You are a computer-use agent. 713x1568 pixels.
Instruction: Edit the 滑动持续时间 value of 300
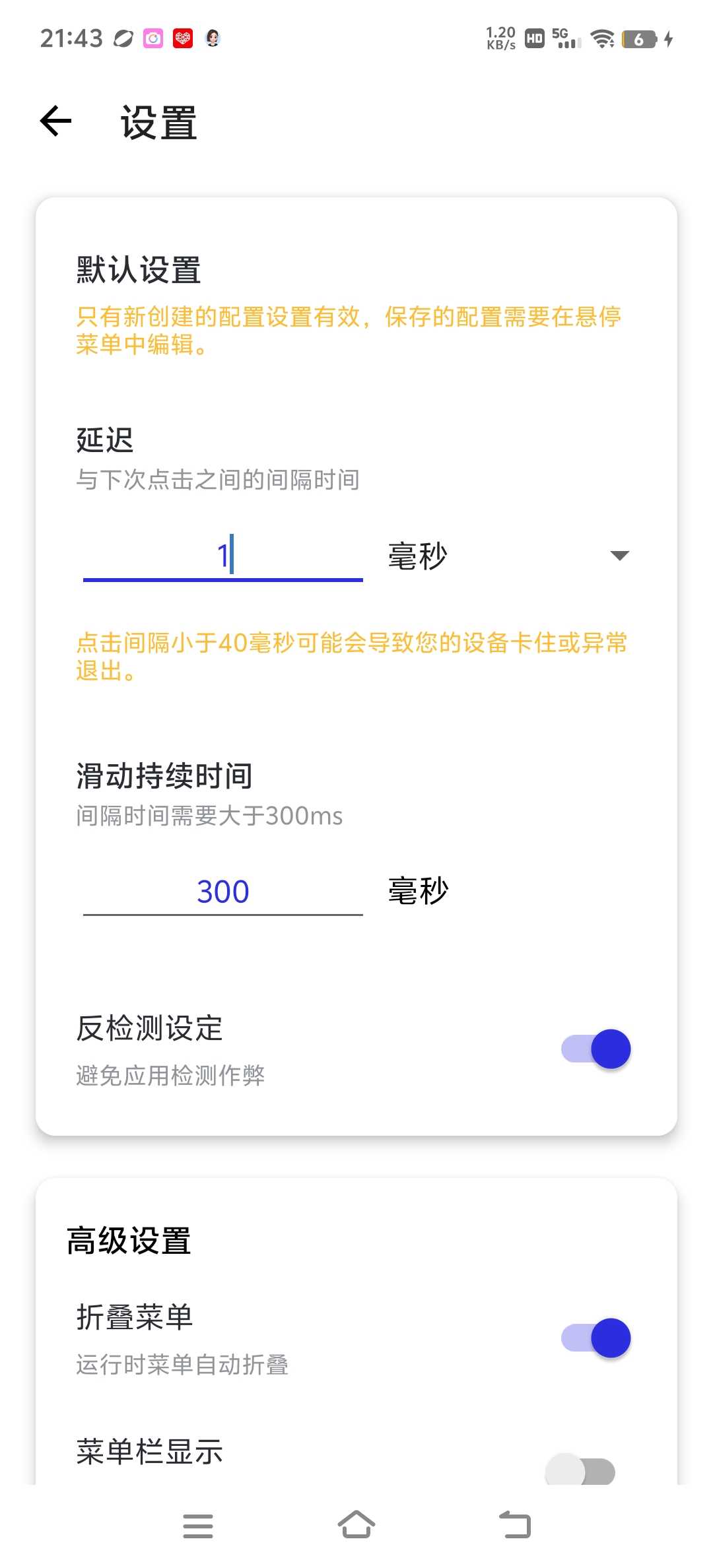[222, 892]
